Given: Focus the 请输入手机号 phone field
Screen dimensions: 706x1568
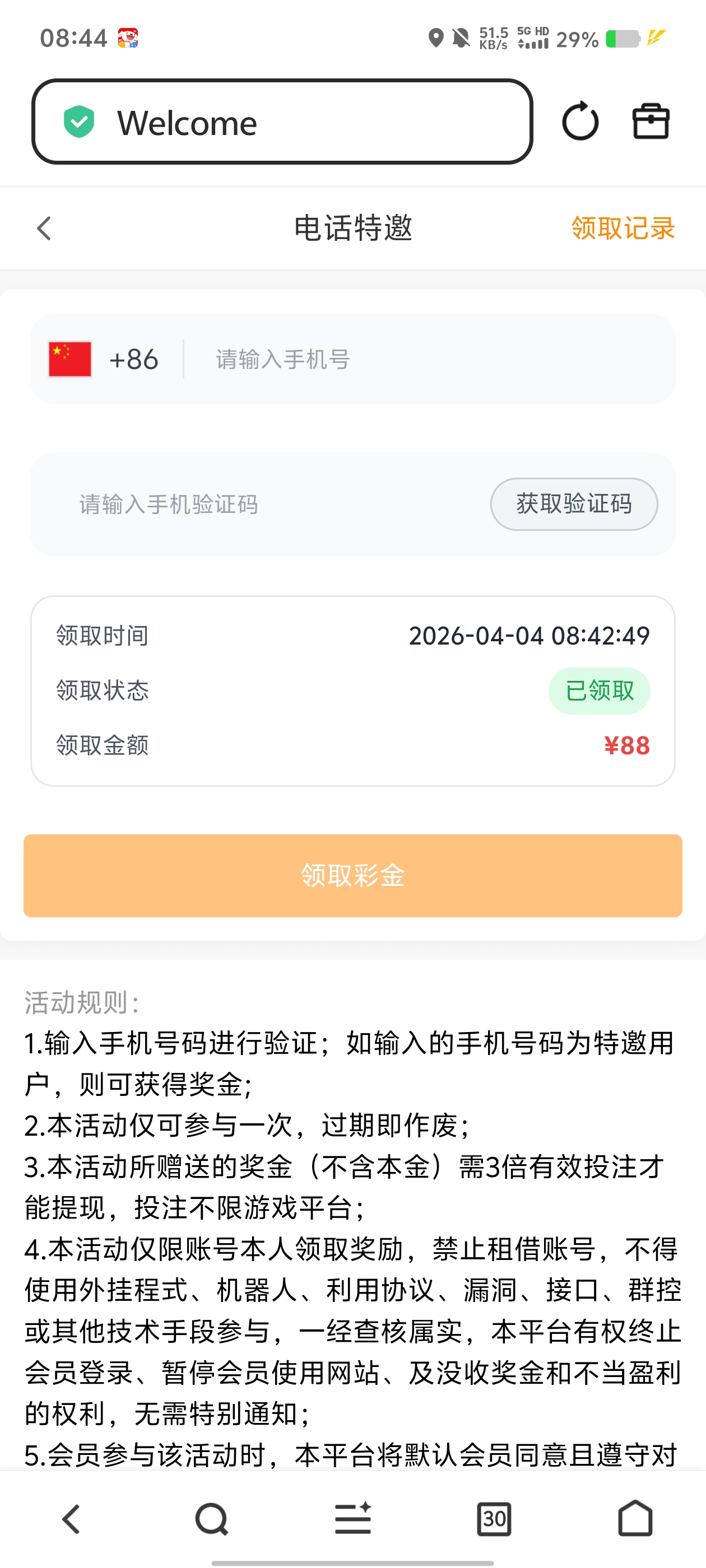Looking at the screenshot, I should [x=426, y=359].
